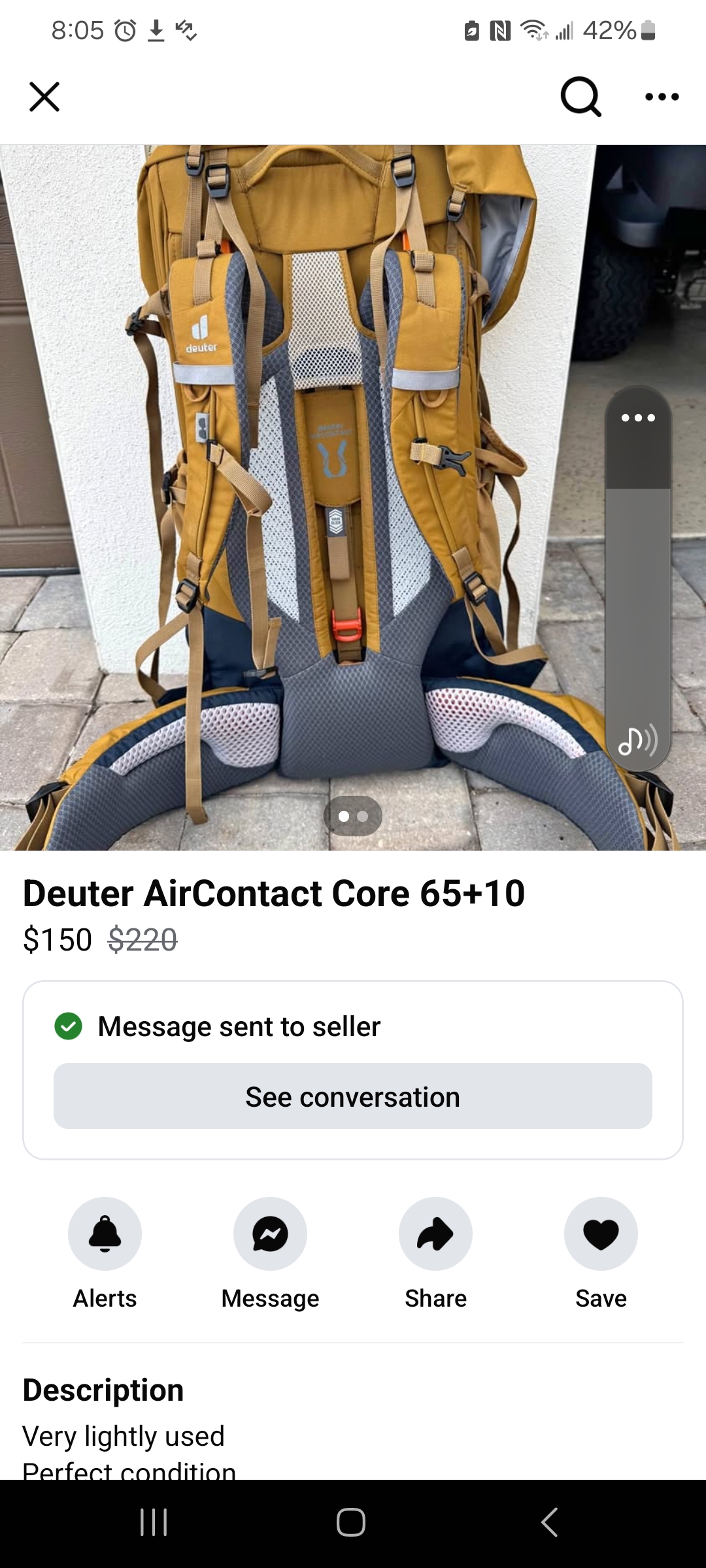This screenshot has height=1568, width=706.
Task: Open the search magnifier icon
Action: (580, 97)
